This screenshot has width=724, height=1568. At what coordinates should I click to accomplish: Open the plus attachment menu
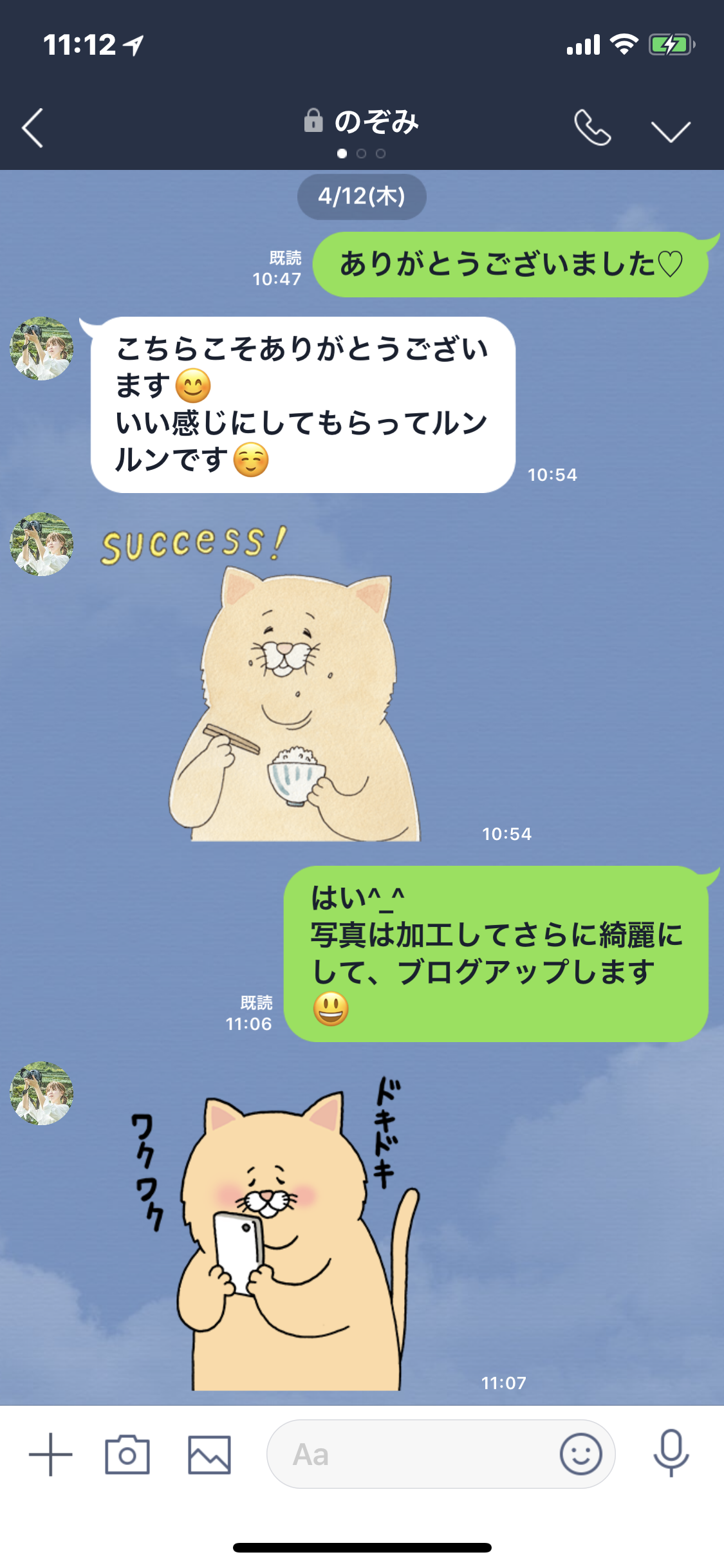[x=50, y=1454]
